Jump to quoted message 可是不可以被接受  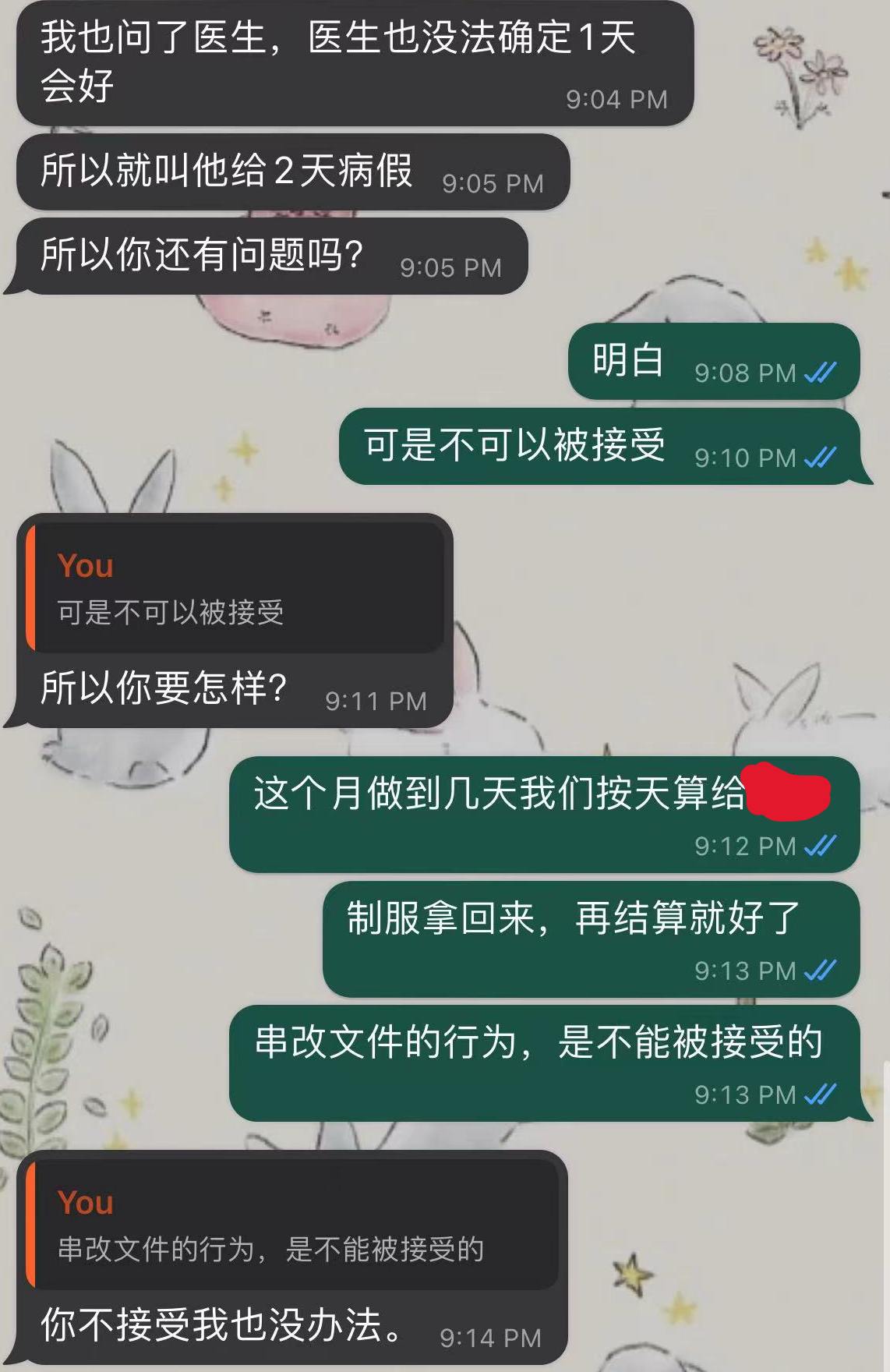click(234, 588)
